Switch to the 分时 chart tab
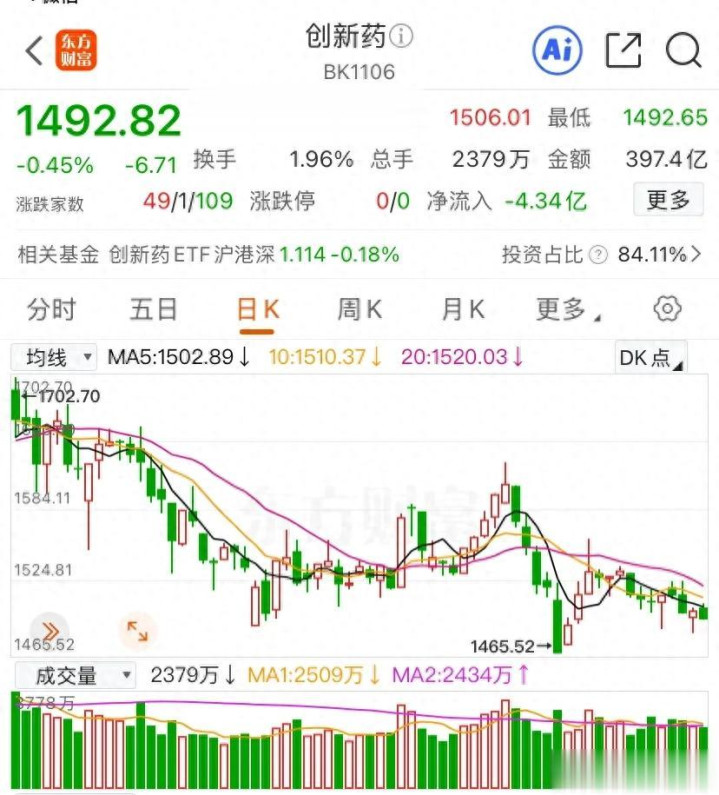Screen dimensions: 719x795 (x=50, y=309)
